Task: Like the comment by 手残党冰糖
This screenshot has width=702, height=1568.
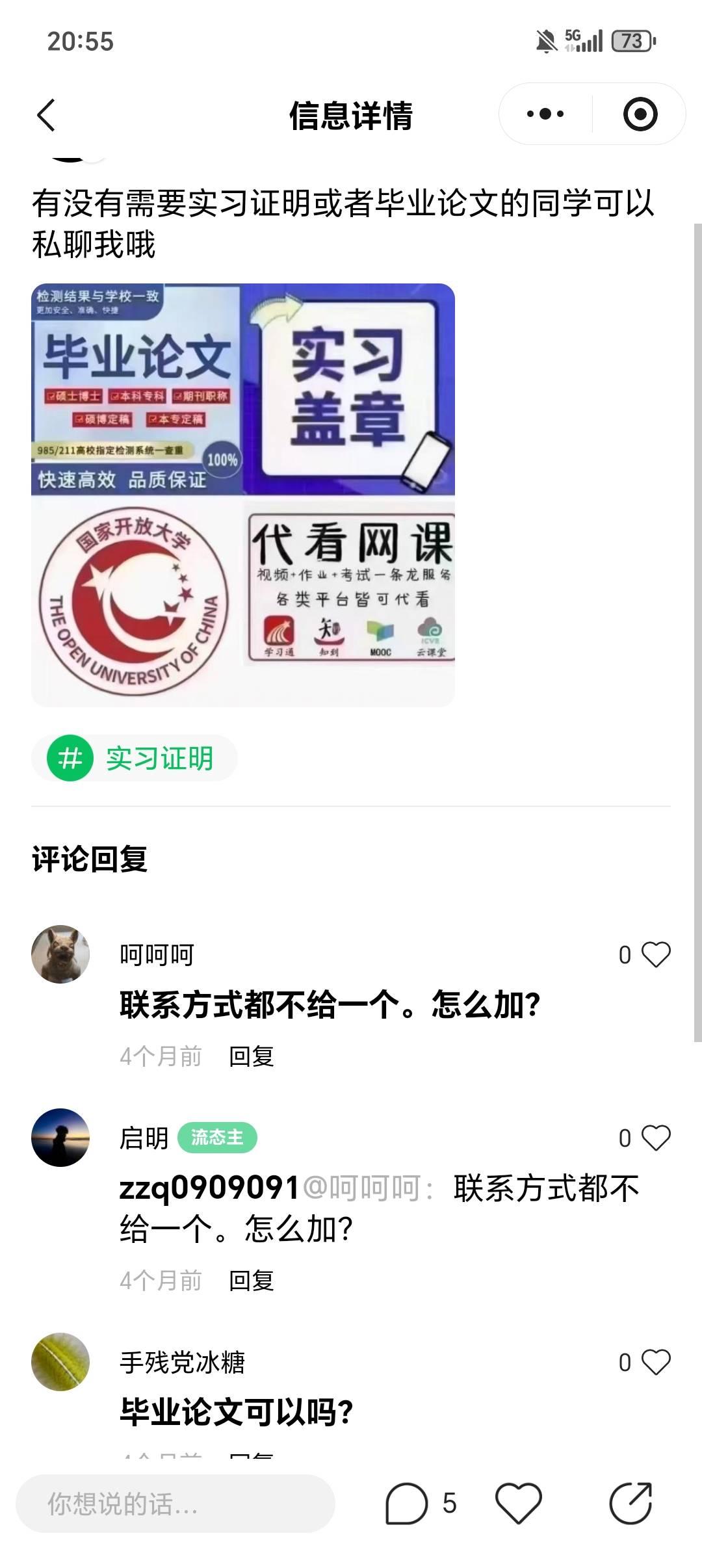Action: point(655,1363)
